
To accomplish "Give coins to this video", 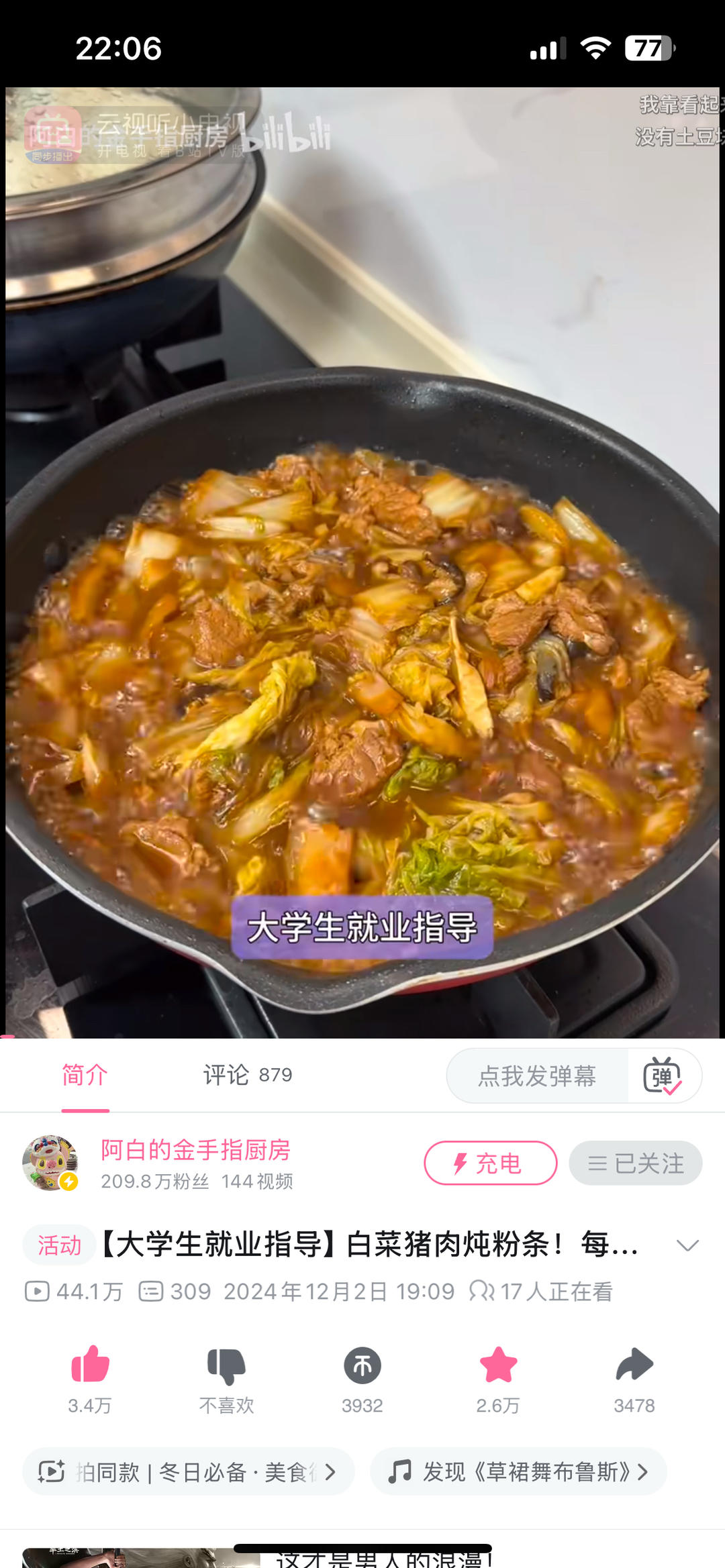I will pyautogui.click(x=362, y=1366).
